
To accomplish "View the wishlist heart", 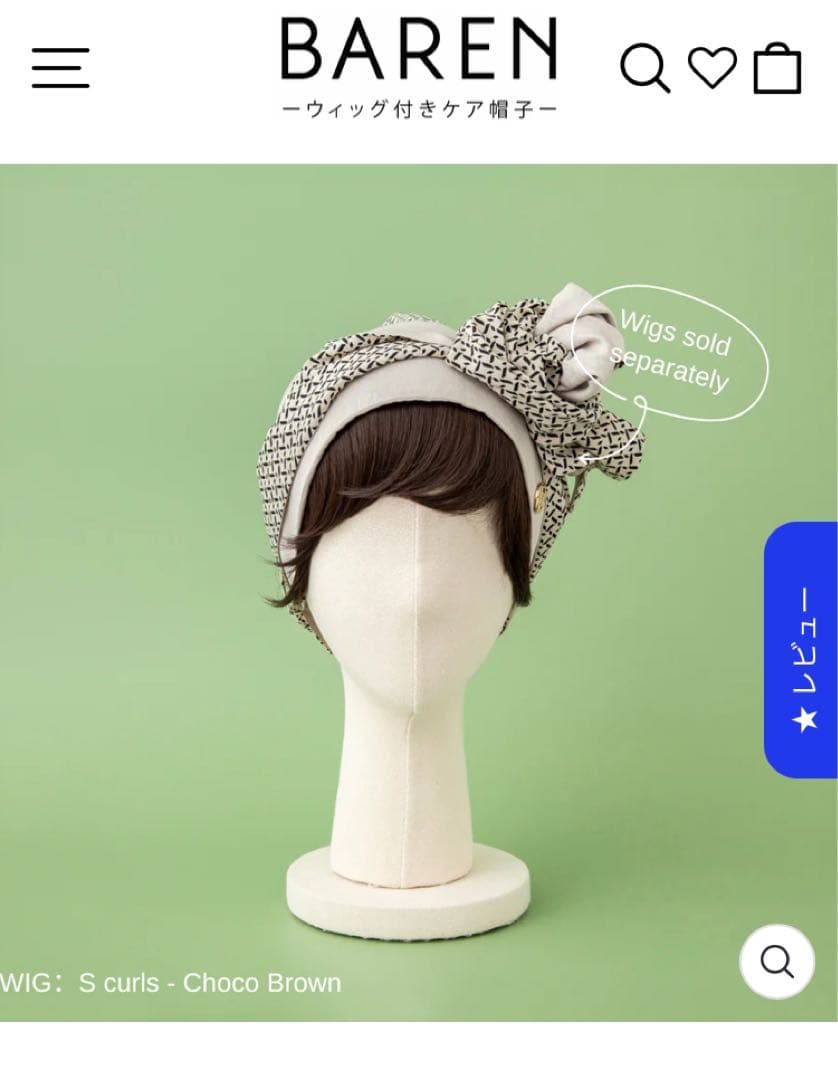I will click(x=712, y=68).
